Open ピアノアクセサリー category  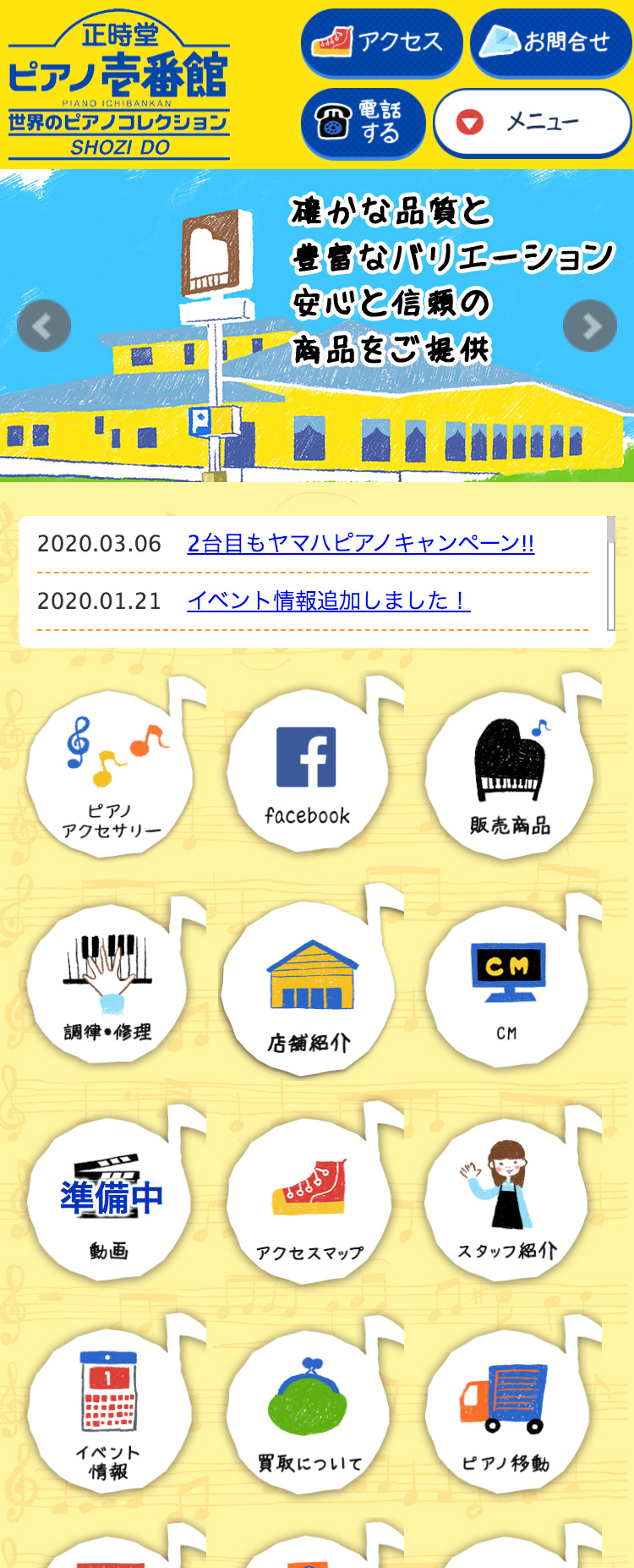click(111, 774)
